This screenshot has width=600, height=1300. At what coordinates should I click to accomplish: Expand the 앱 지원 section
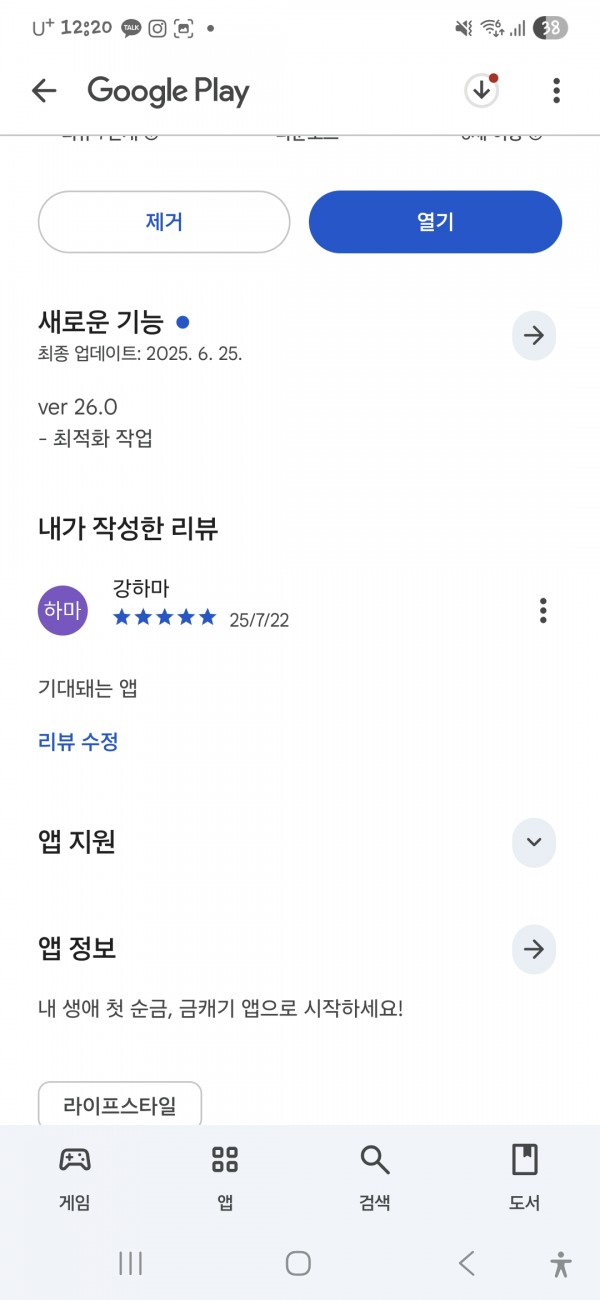pyautogui.click(x=534, y=842)
